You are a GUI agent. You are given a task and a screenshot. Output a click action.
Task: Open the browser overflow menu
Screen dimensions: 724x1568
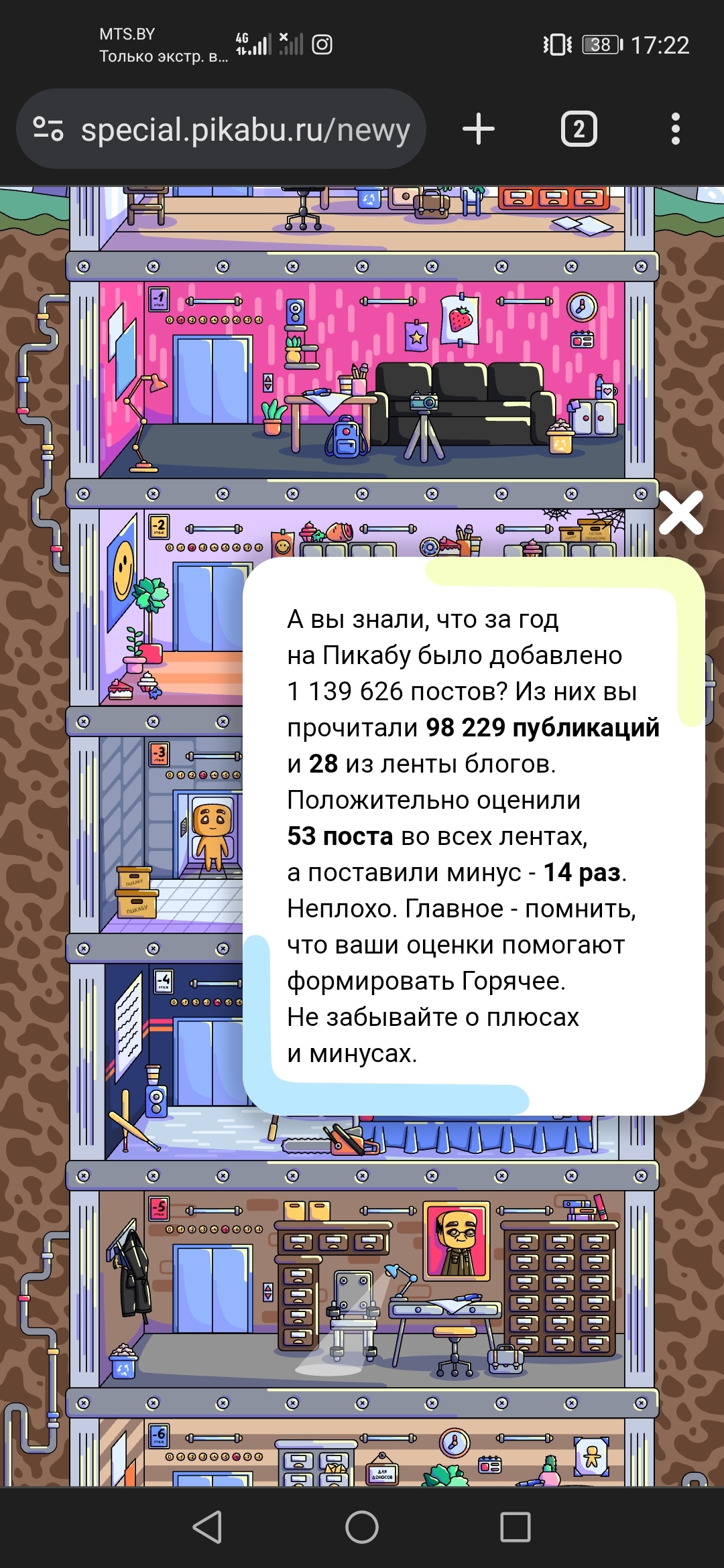click(675, 129)
